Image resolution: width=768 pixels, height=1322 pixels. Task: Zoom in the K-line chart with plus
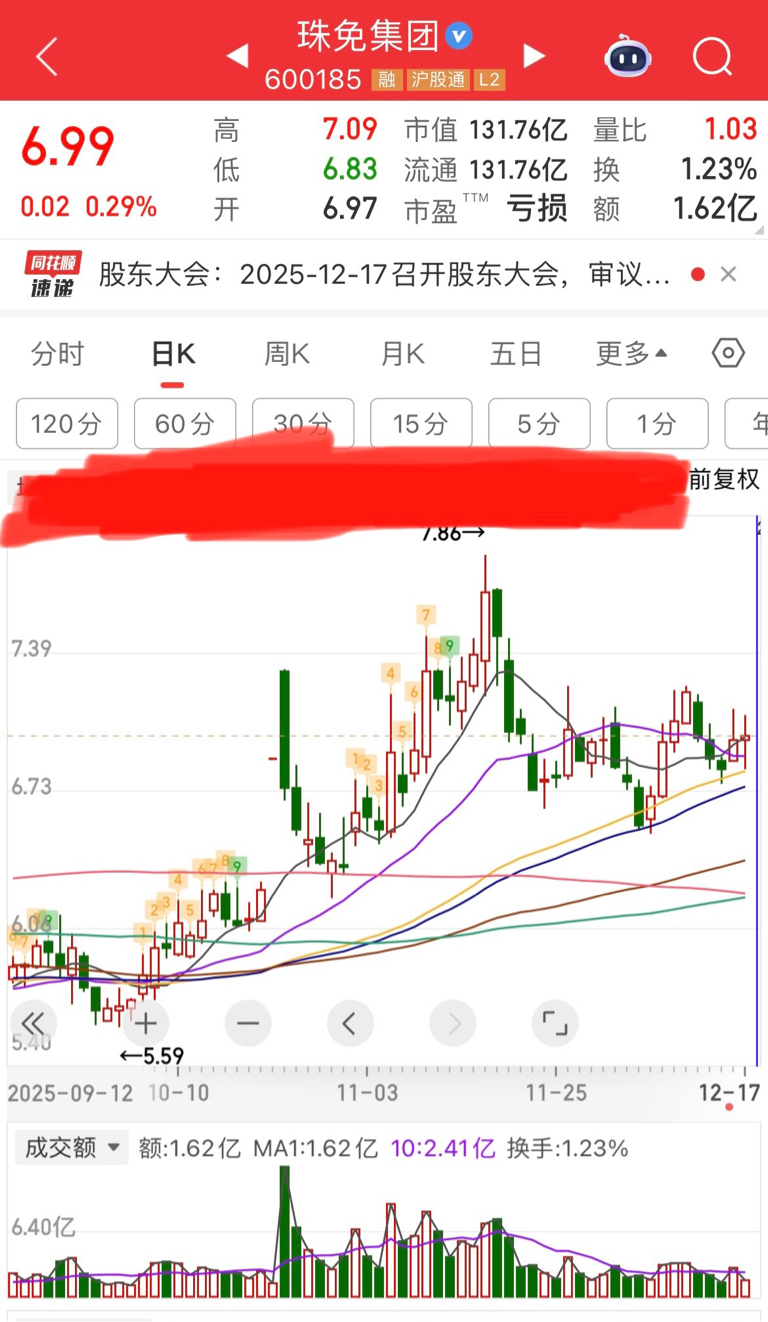(x=146, y=1023)
